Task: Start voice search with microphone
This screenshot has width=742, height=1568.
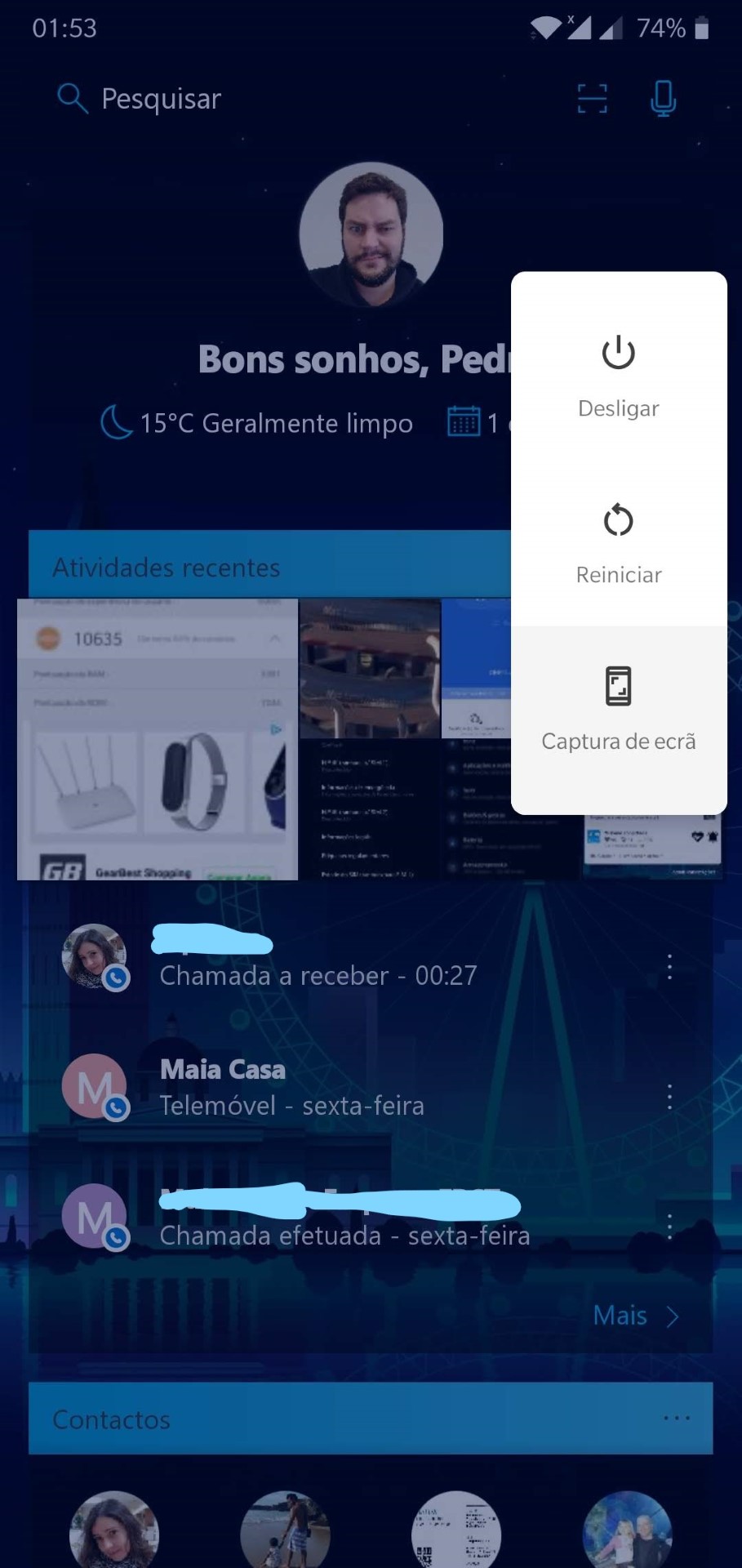Action: 663,99
